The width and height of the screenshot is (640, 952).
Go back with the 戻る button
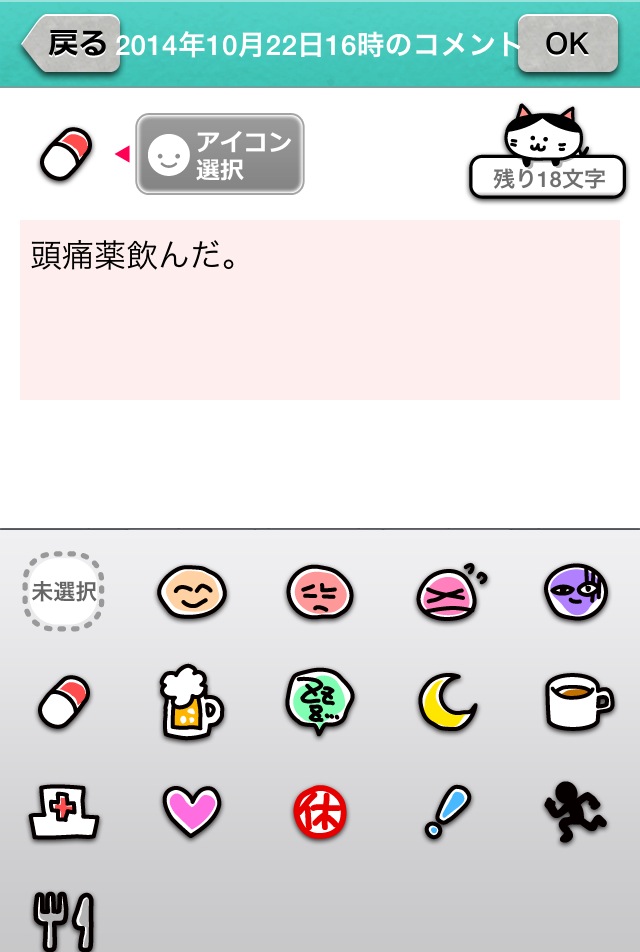click(72, 44)
